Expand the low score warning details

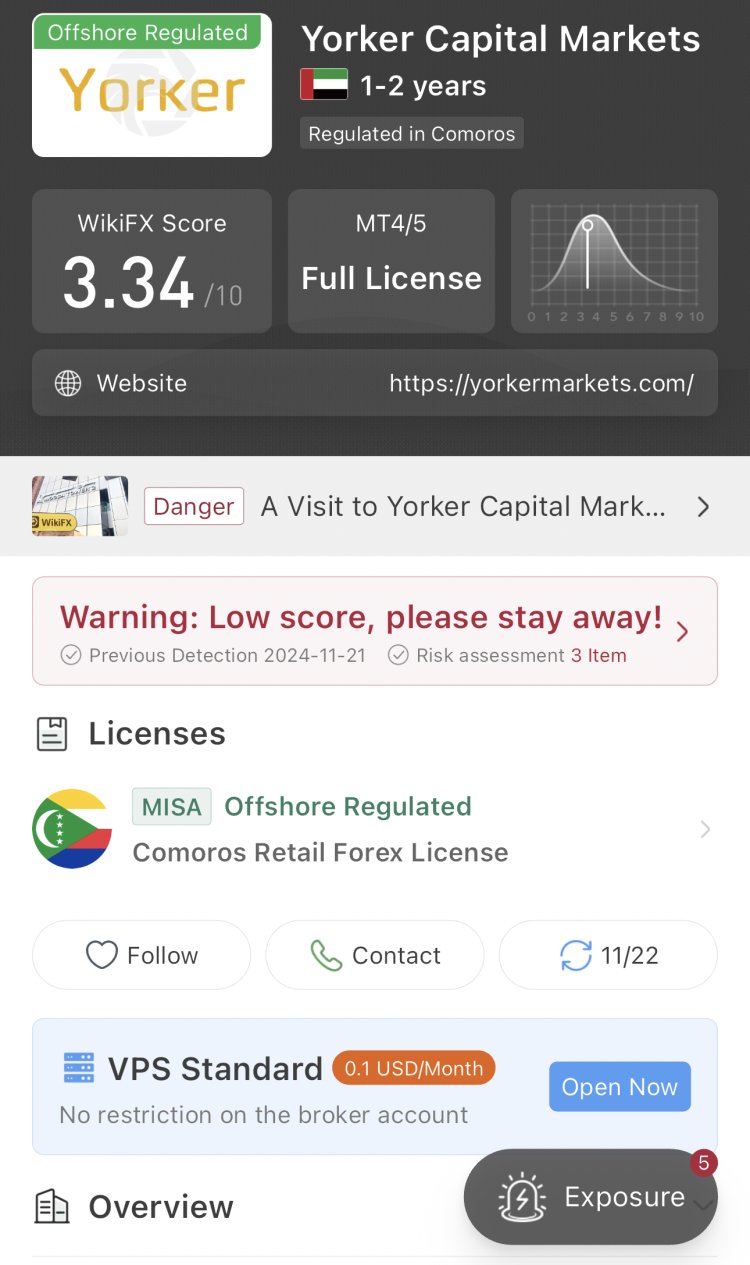coord(683,631)
